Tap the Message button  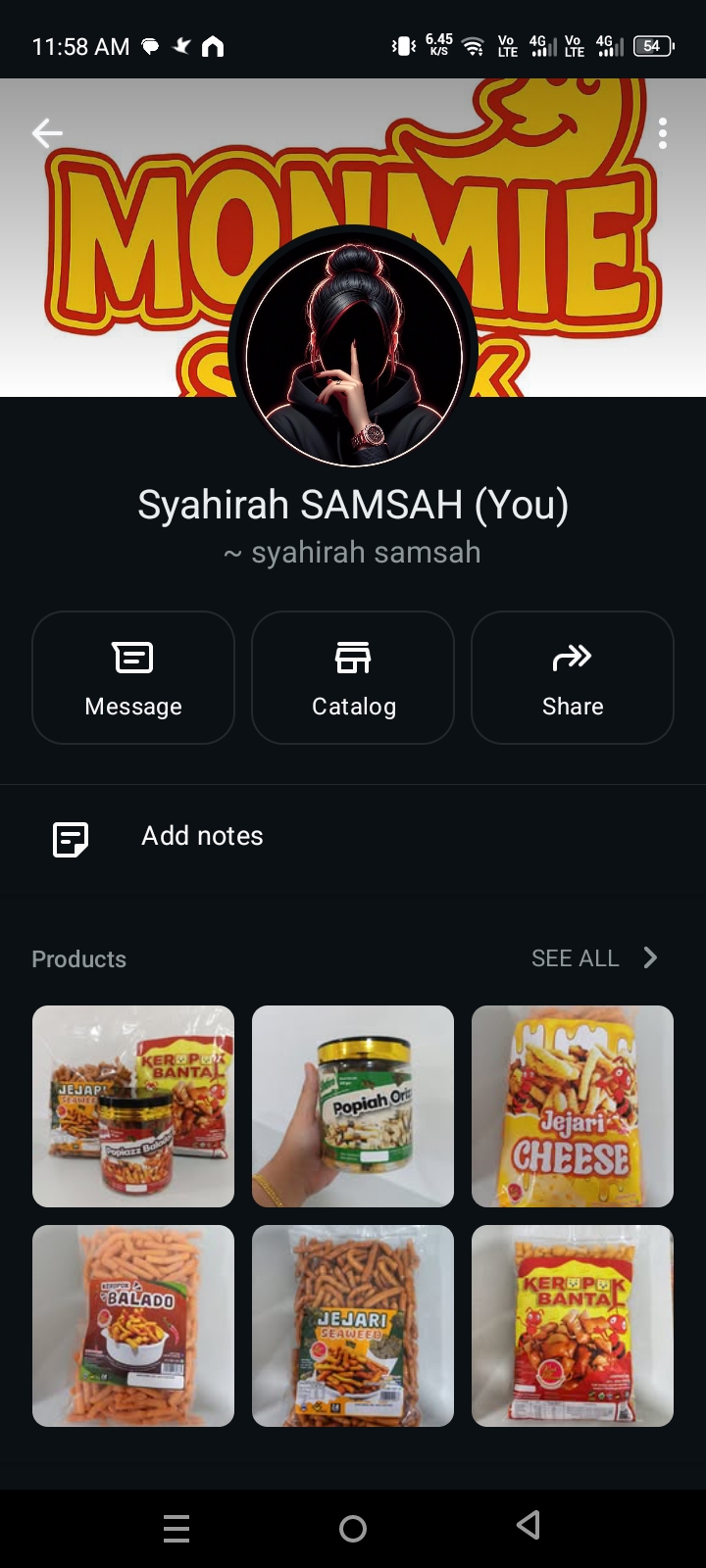tap(133, 677)
